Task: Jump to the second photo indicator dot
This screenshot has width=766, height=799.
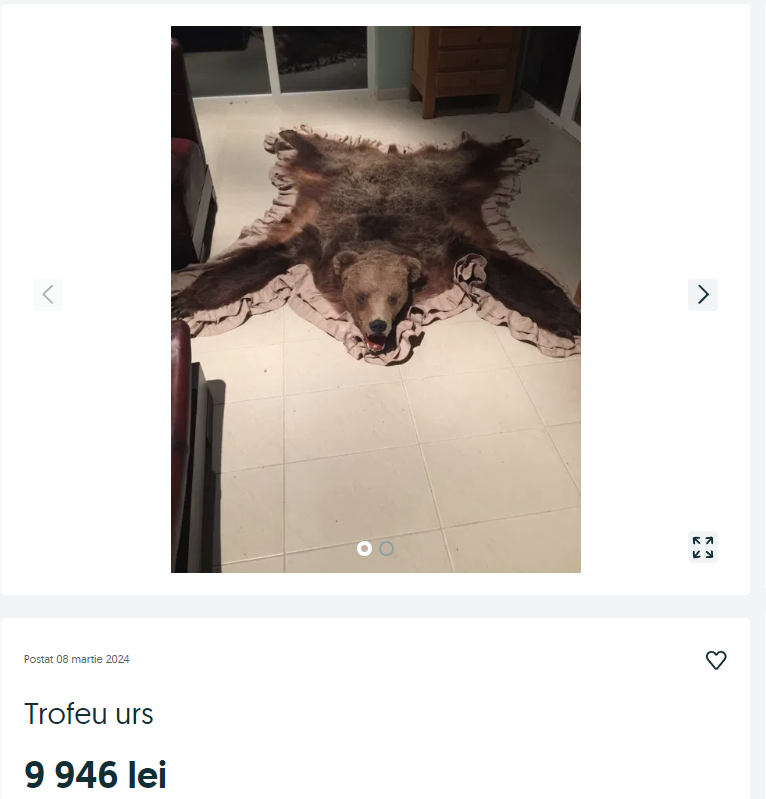Action: [387, 549]
